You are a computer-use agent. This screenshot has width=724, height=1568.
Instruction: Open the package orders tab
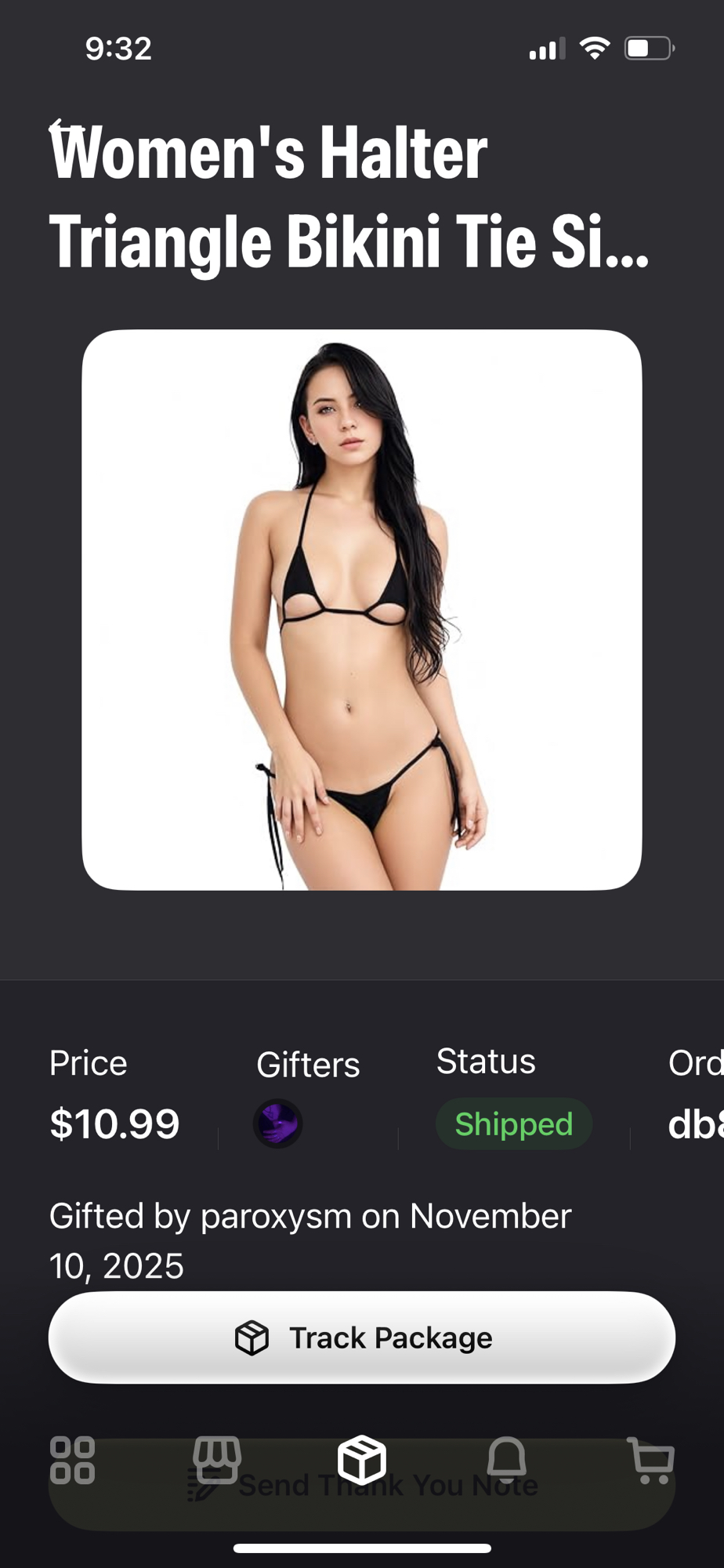362,1460
